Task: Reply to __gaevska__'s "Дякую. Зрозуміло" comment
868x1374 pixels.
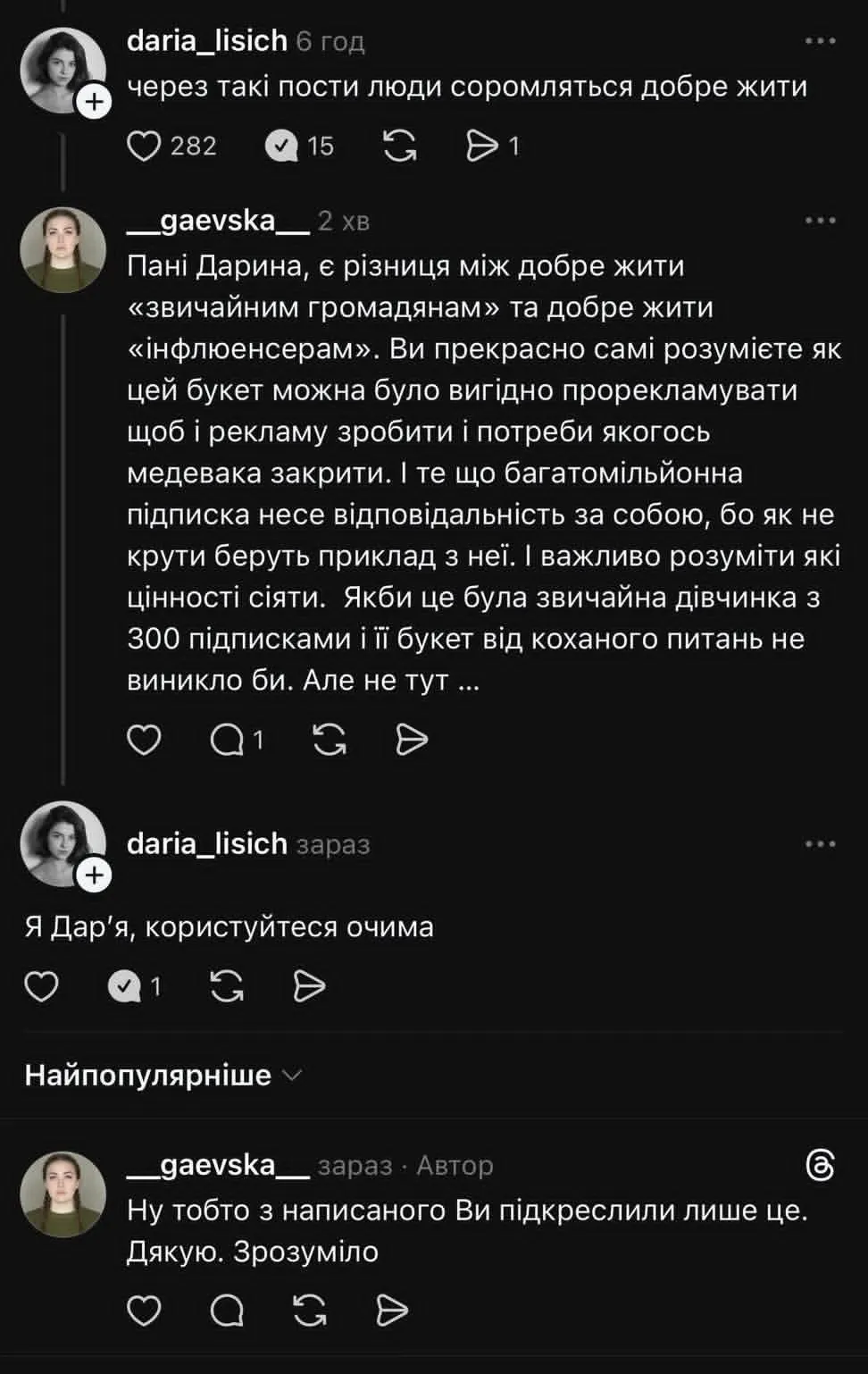Action: click(227, 1311)
